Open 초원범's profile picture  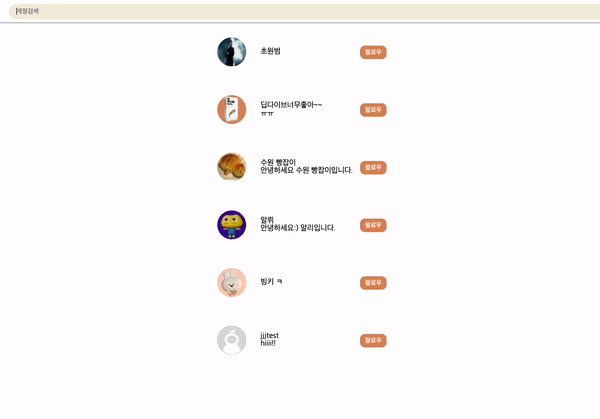pos(232,52)
